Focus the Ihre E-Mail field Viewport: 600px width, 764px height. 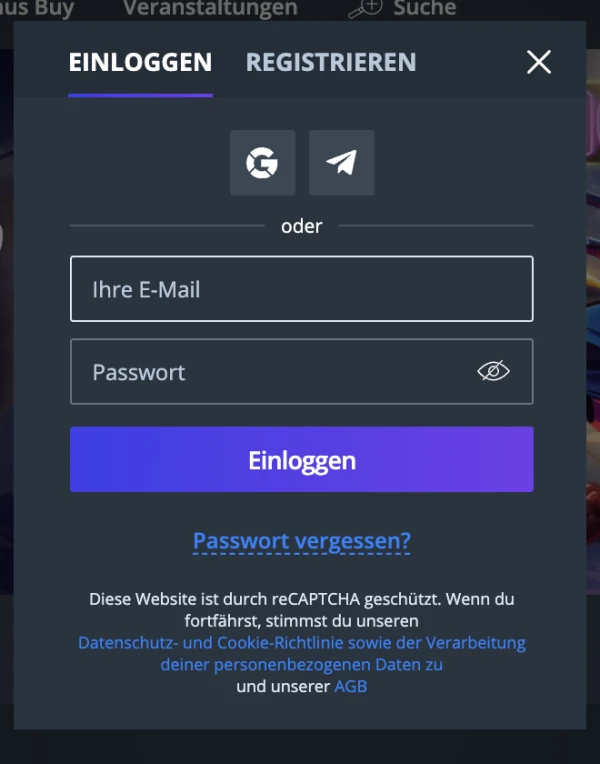pyautogui.click(x=301, y=289)
